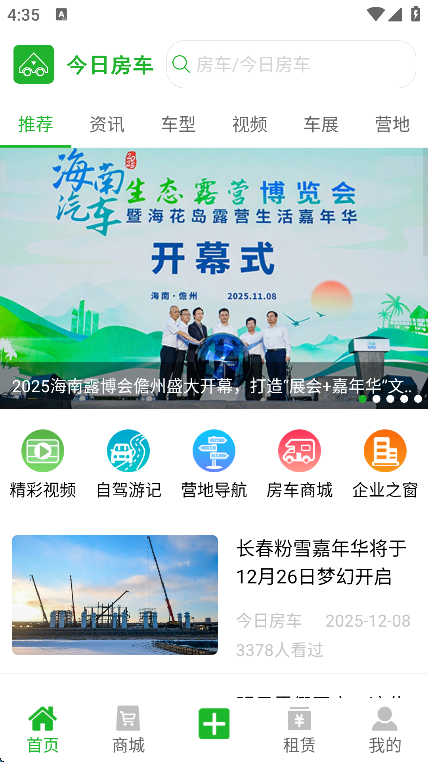Image resolution: width=428 pixels, height=762 pixels.
Task: Open 营地导航 shortcut
Action: tap(214, 464)
